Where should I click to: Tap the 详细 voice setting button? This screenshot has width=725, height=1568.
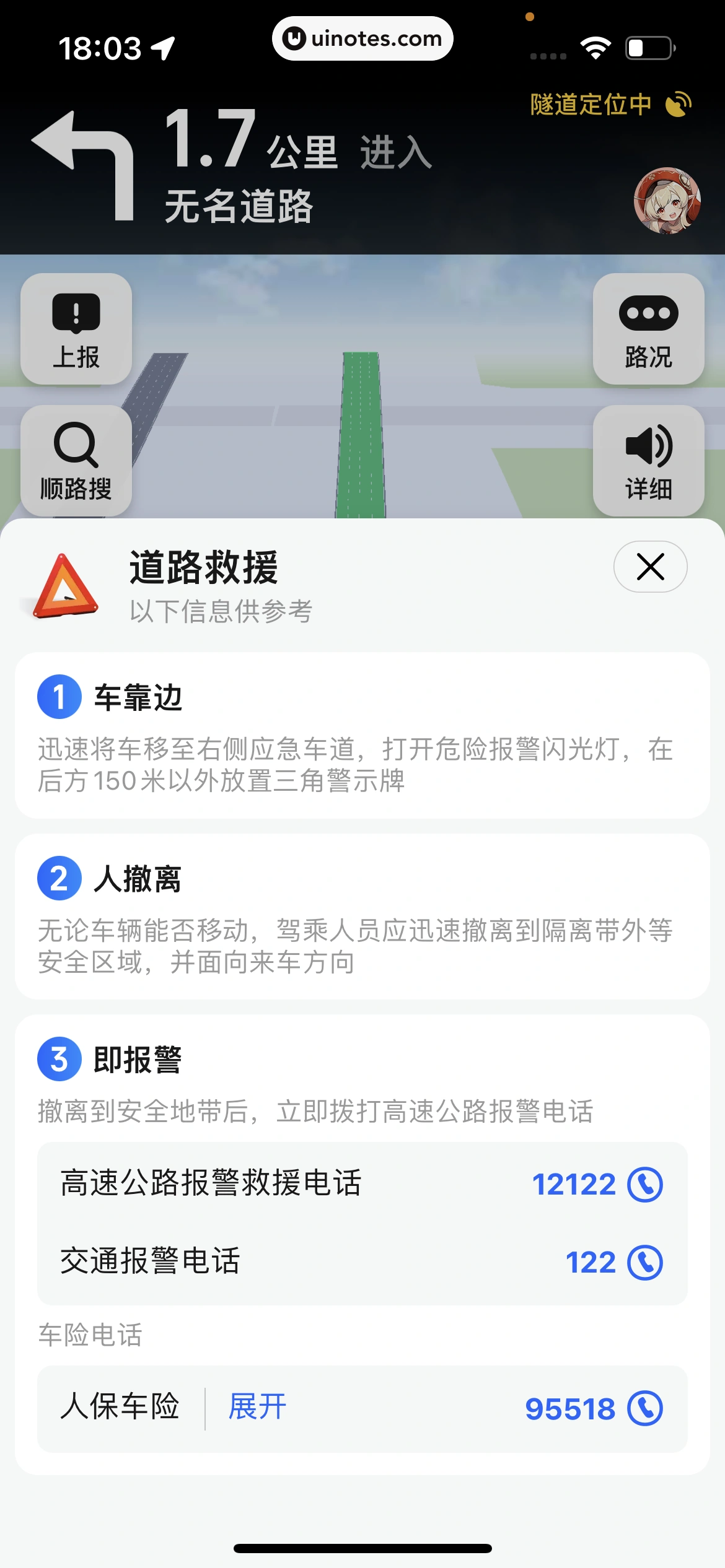pyautogui.click(x=648, y=461)
